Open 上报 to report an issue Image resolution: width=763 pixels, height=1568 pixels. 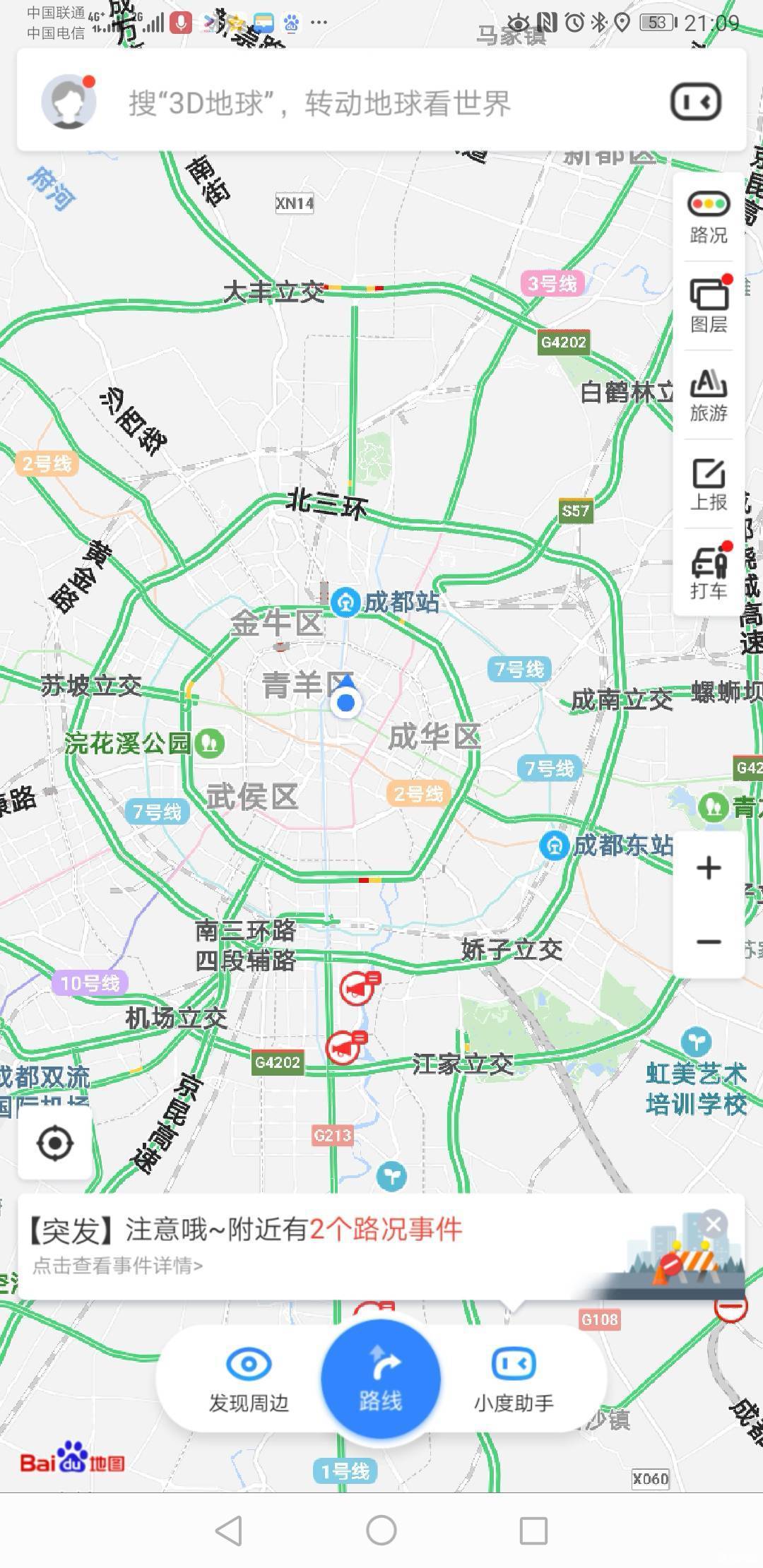point(709,484)
